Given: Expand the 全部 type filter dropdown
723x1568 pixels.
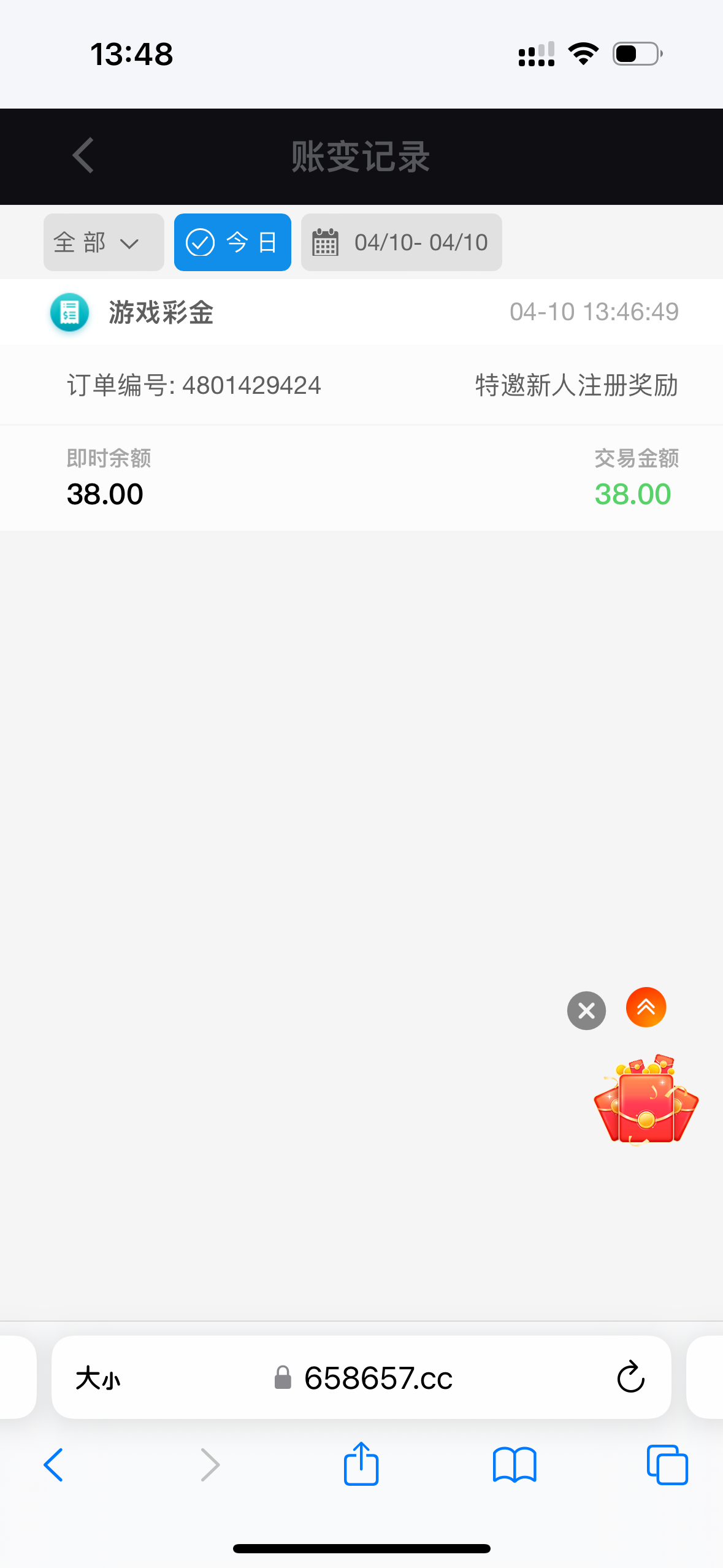Looking at the screenshot, I should pos(104,242).
